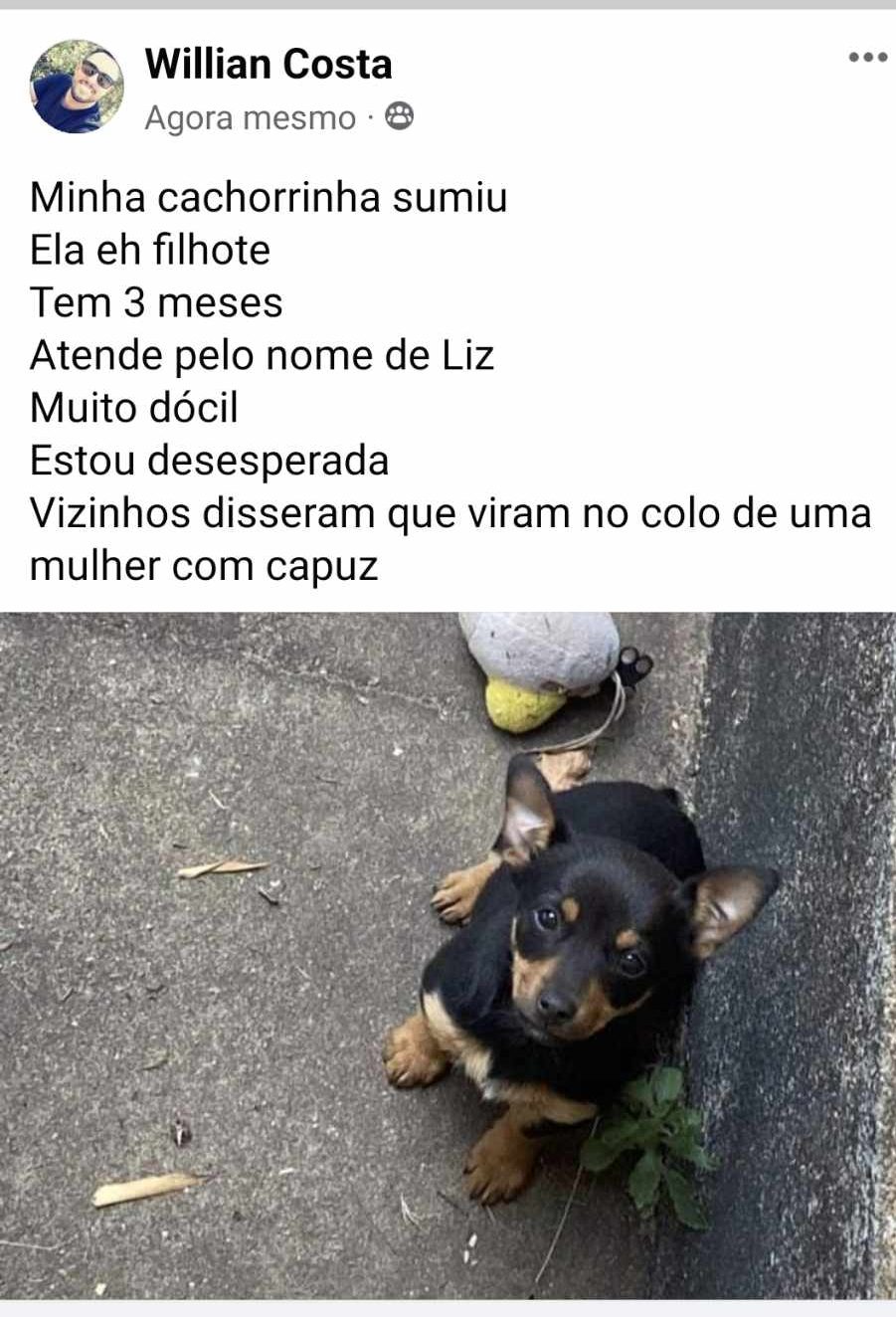This screenshot has height=1317, width=896.
Task: Open Willian Costa's profile name link
Action: click(269, 65)
